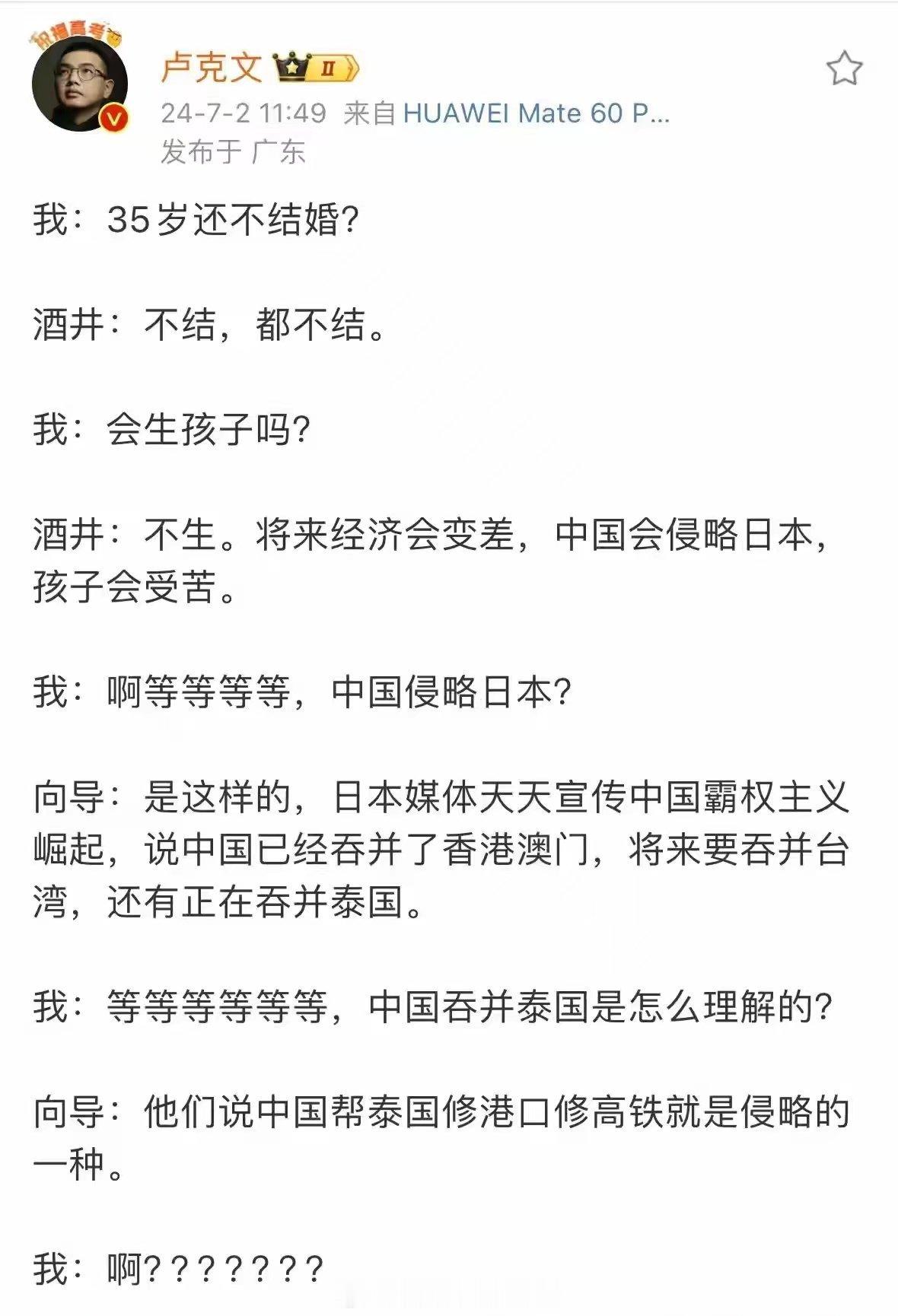The width and height of the screenshot is (898, 1316).
Task: Open the HUAWEI Mate 60 source link
Action: pos(535,113)
